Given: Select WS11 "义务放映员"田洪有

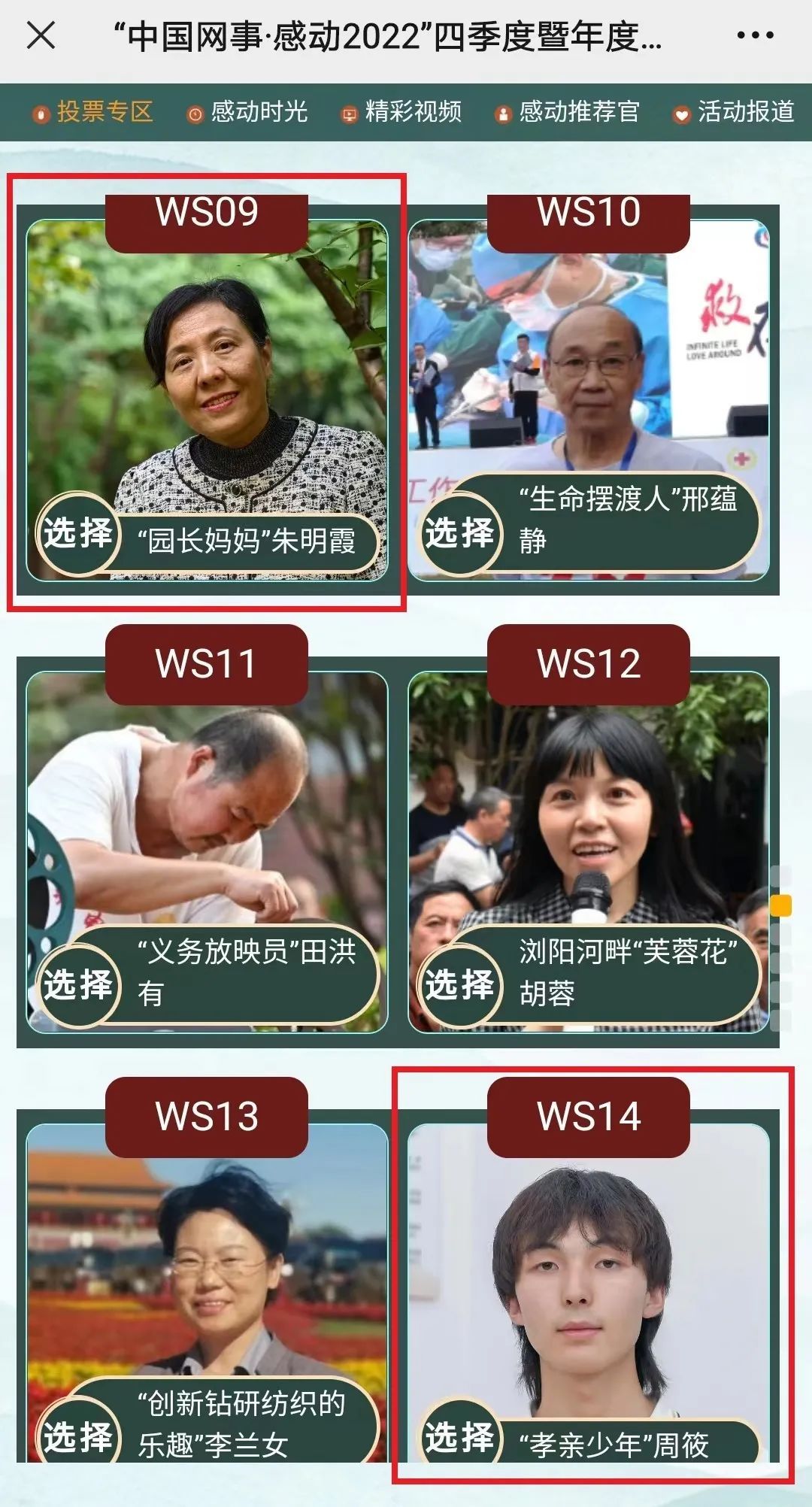Looking at the screenshot, I should click(x=77, y=985).
